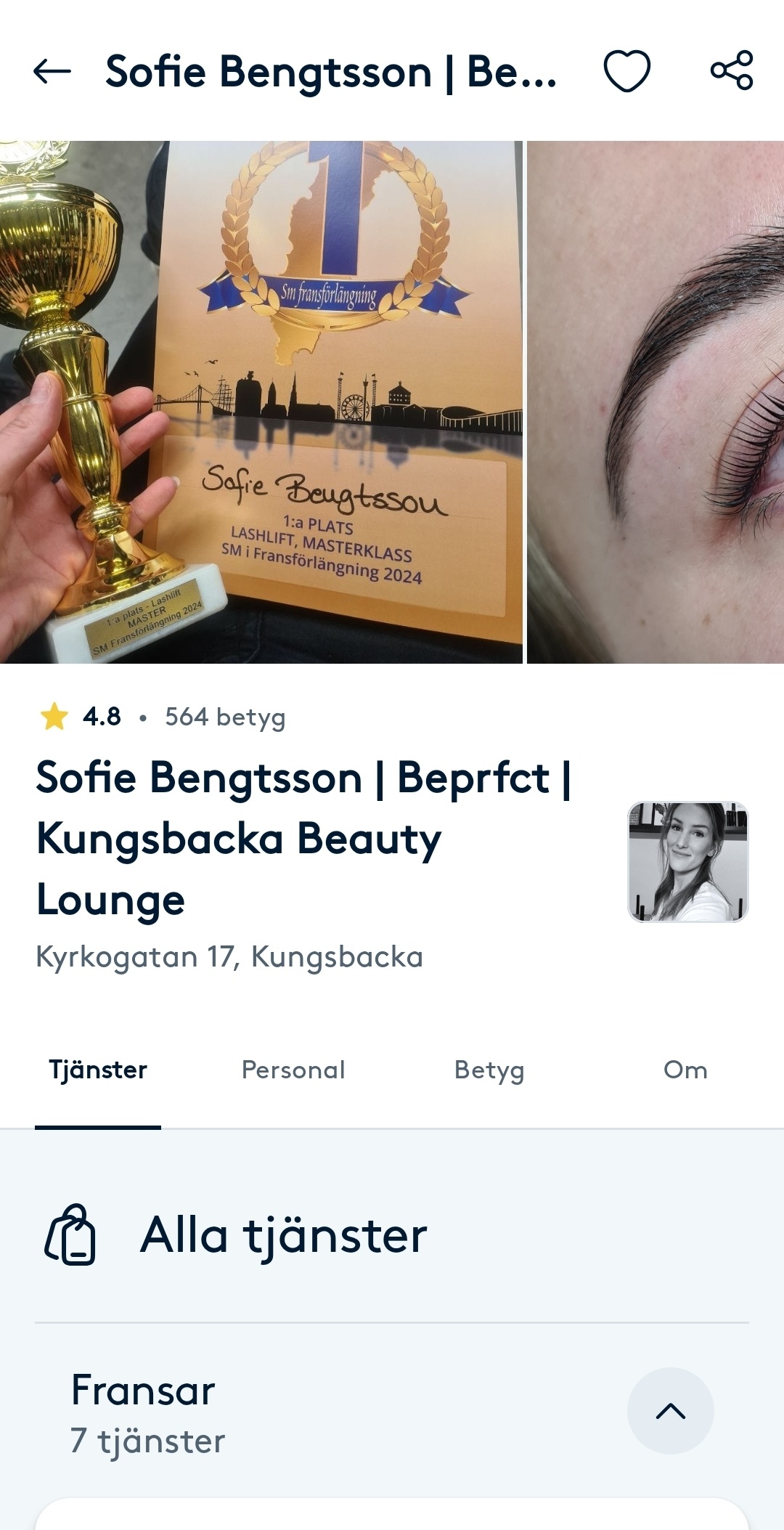Collapse the Fransar services section
784x1530 pixels.
pyautogui.click(x=669, y=1411)
